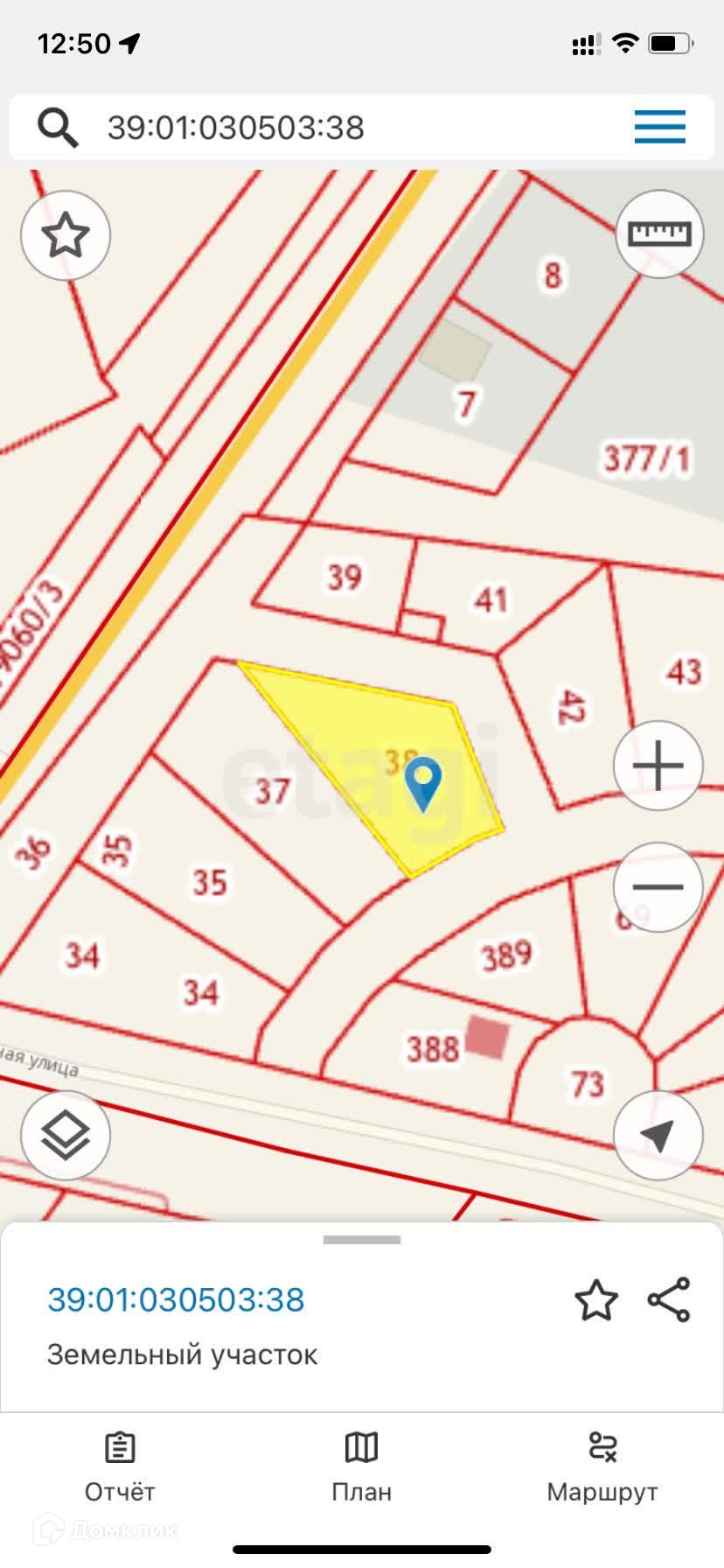The image size is (724, 1568).
Task: Add parcel 39:01:030503:38 to favorites
Action: 596,1300
